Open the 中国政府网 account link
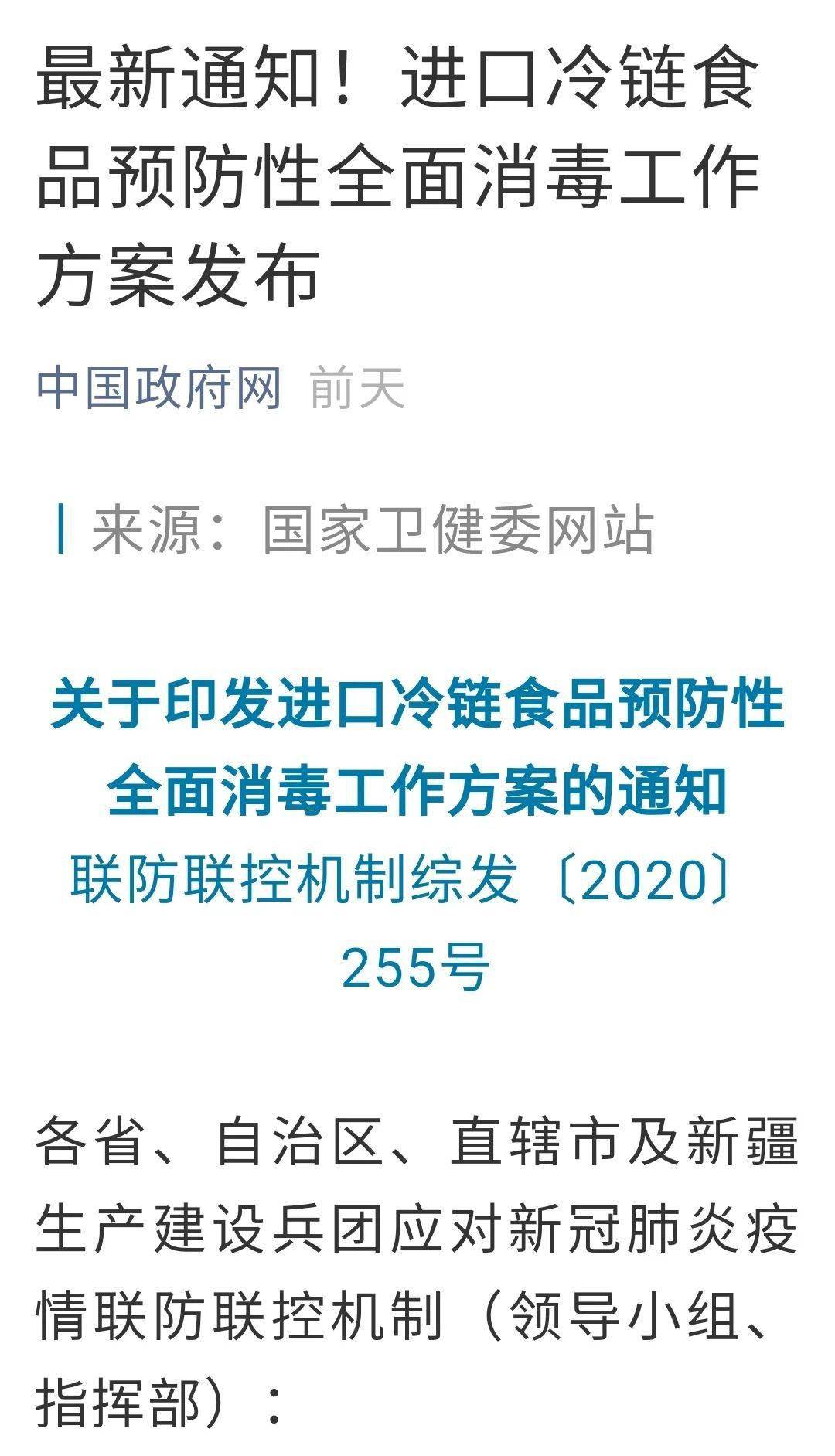 [x=159, y=387]
